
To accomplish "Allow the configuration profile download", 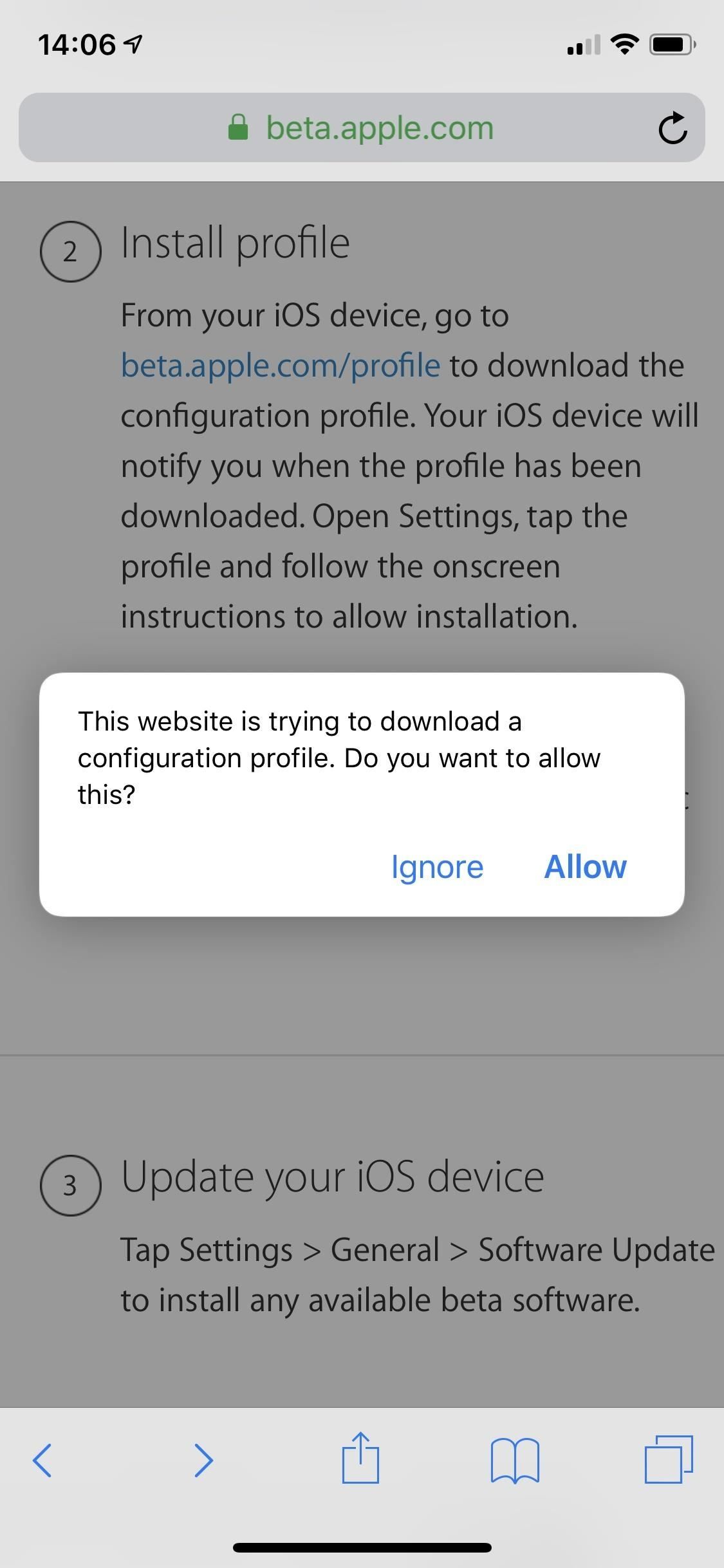I will 585,866.
